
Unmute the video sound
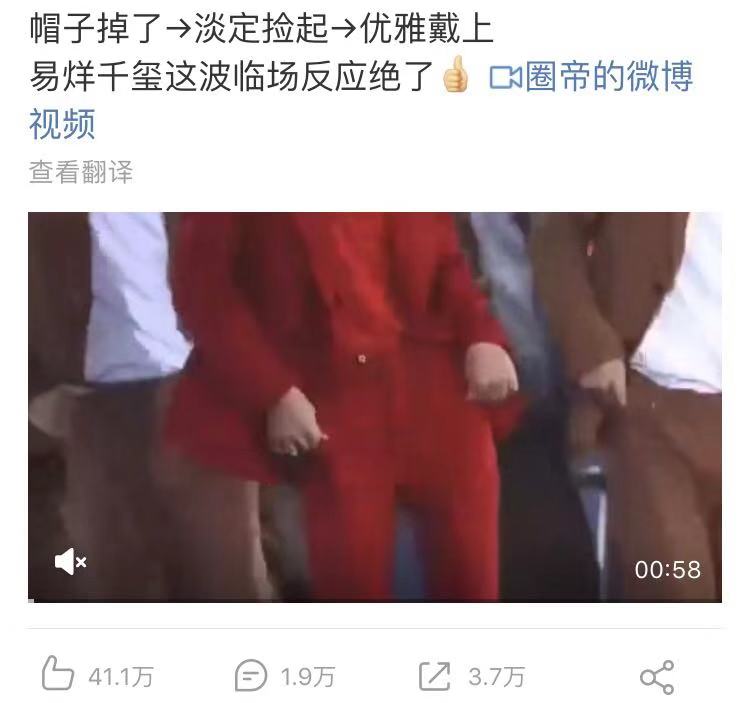click(70, 563)
